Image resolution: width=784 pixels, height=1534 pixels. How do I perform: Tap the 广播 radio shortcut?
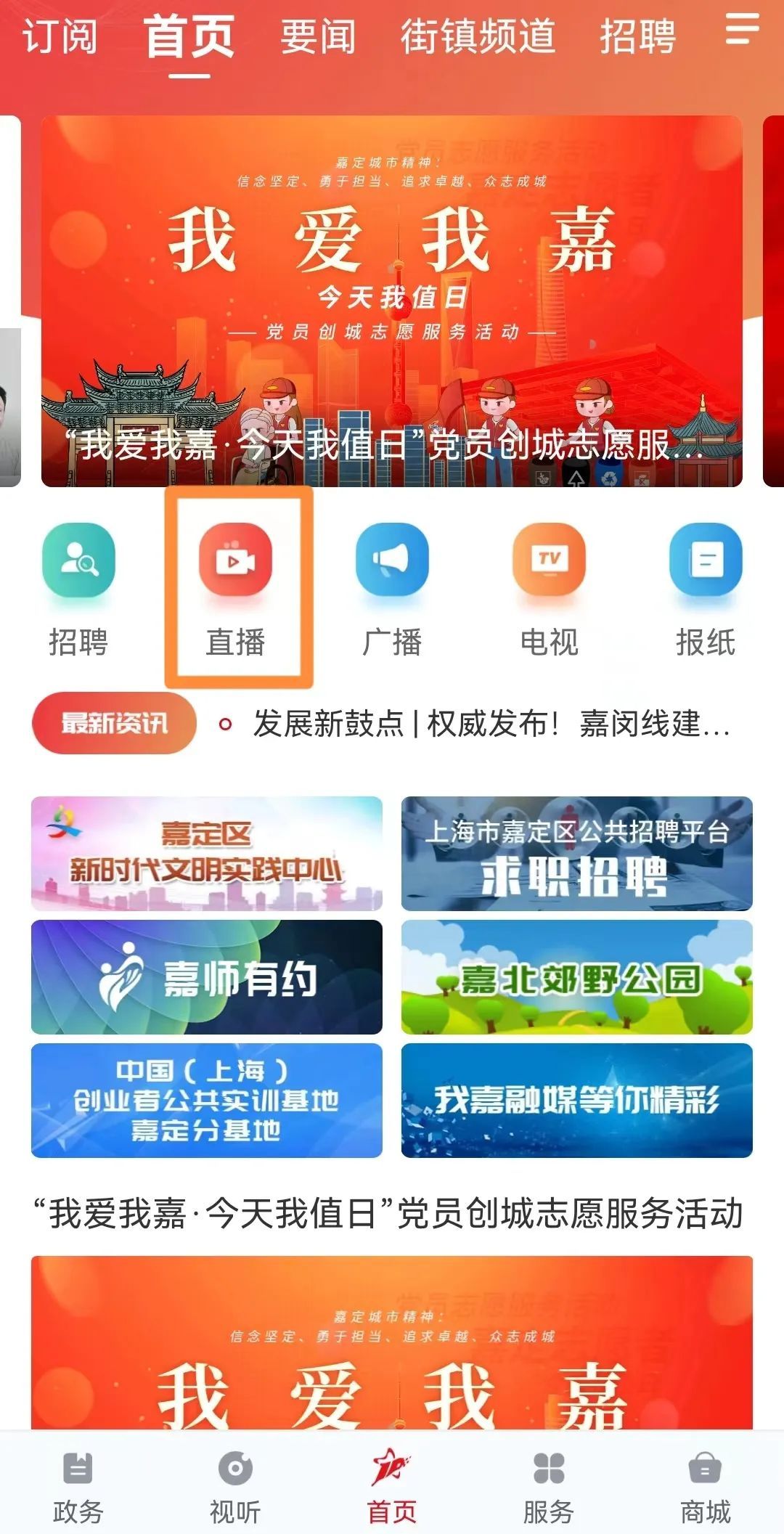click(x=392, y=588)
